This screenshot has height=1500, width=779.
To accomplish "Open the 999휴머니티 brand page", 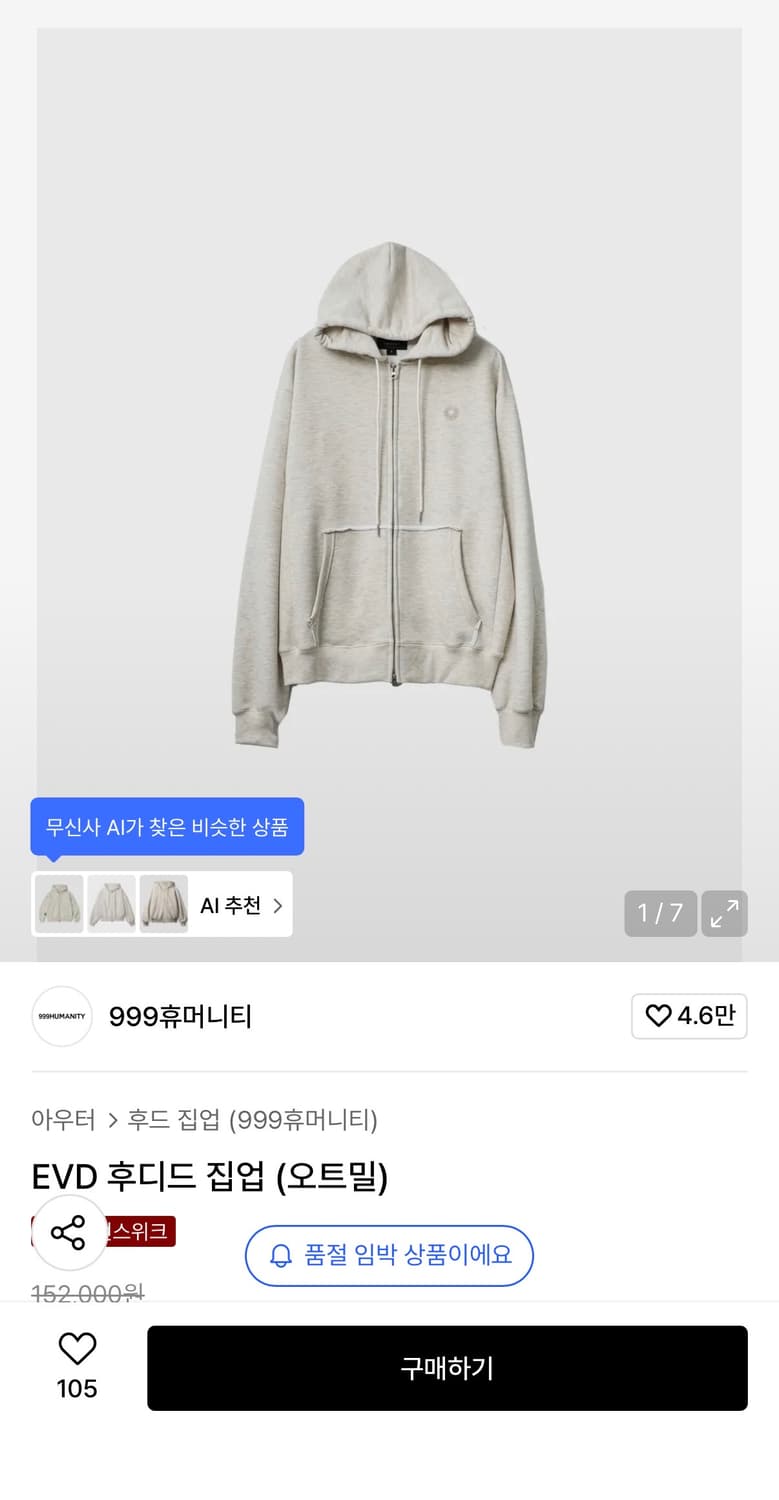I will tap(180, 1016).
